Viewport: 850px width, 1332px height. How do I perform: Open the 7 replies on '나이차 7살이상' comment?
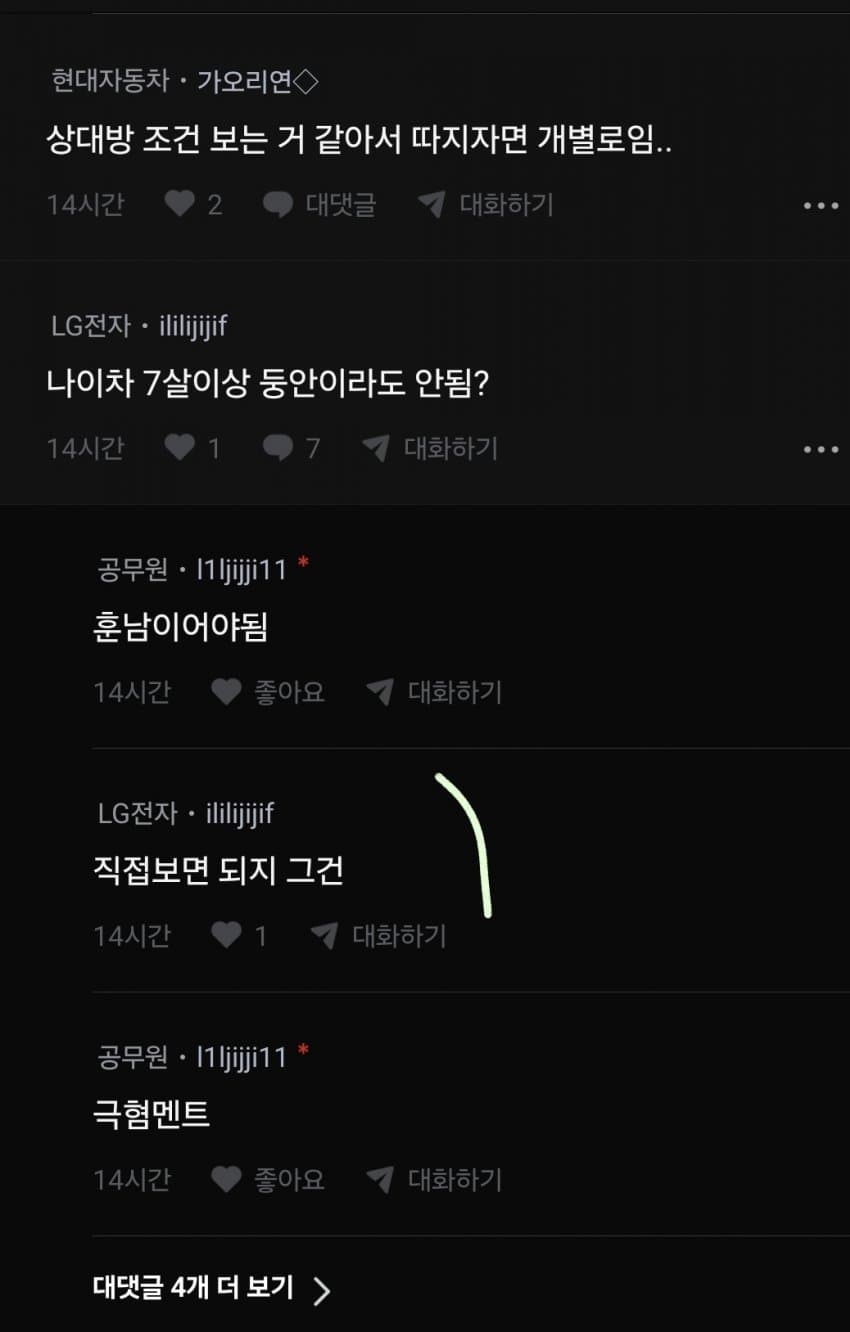point(291,448)
